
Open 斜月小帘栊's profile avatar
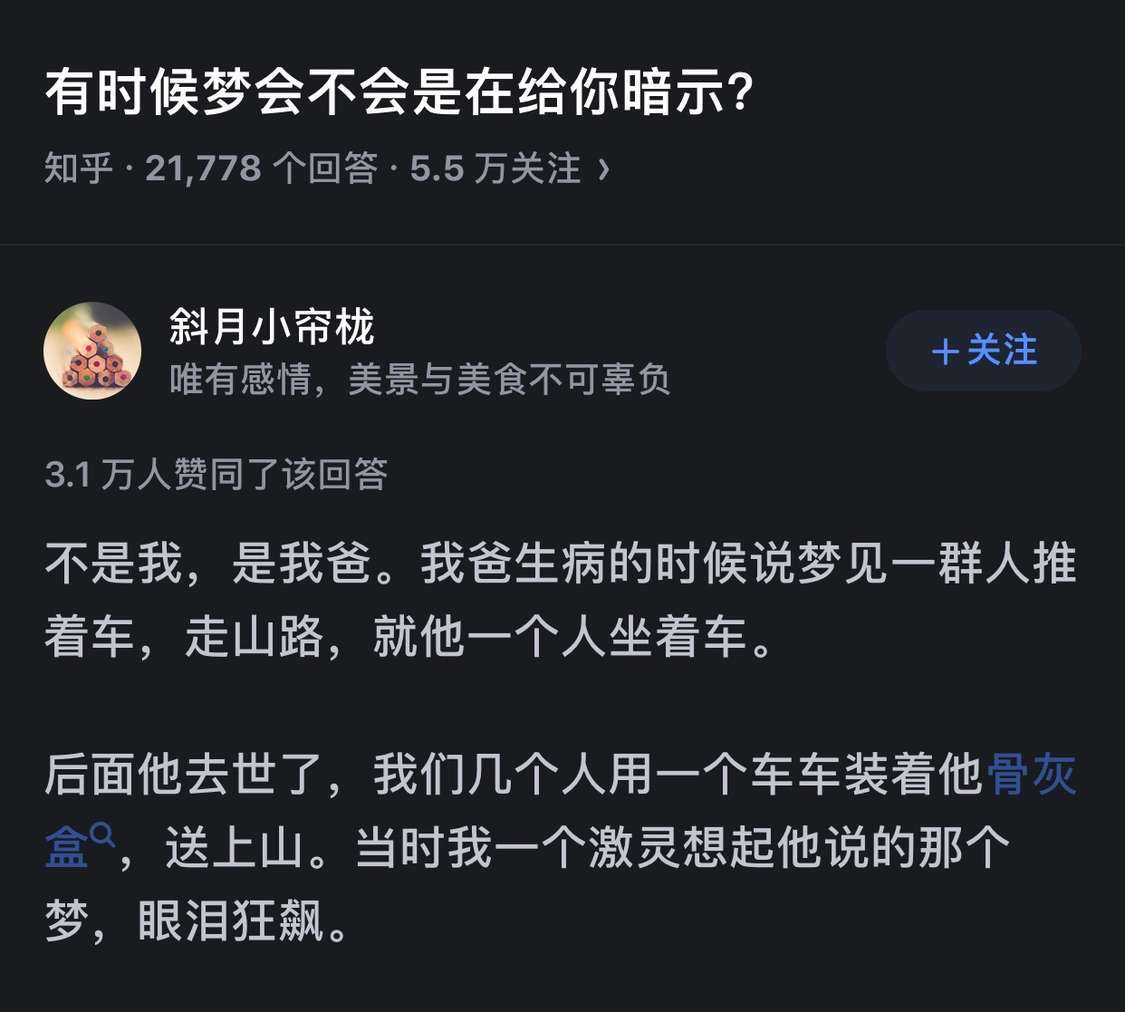[x=93, y=351]
